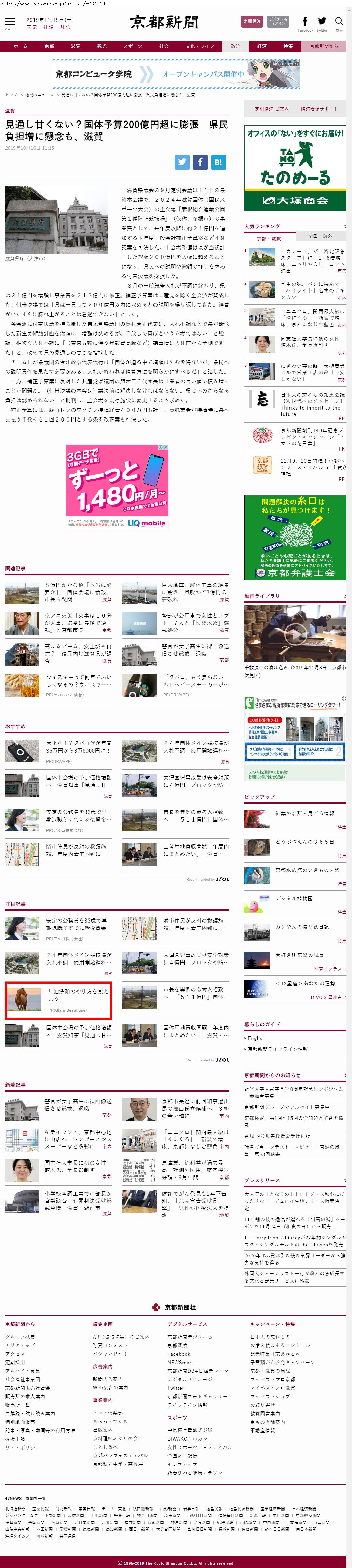Bookmark article with Hatena B! button
Viewport: 352px width, 1568px height.
(x=218, y=162)
